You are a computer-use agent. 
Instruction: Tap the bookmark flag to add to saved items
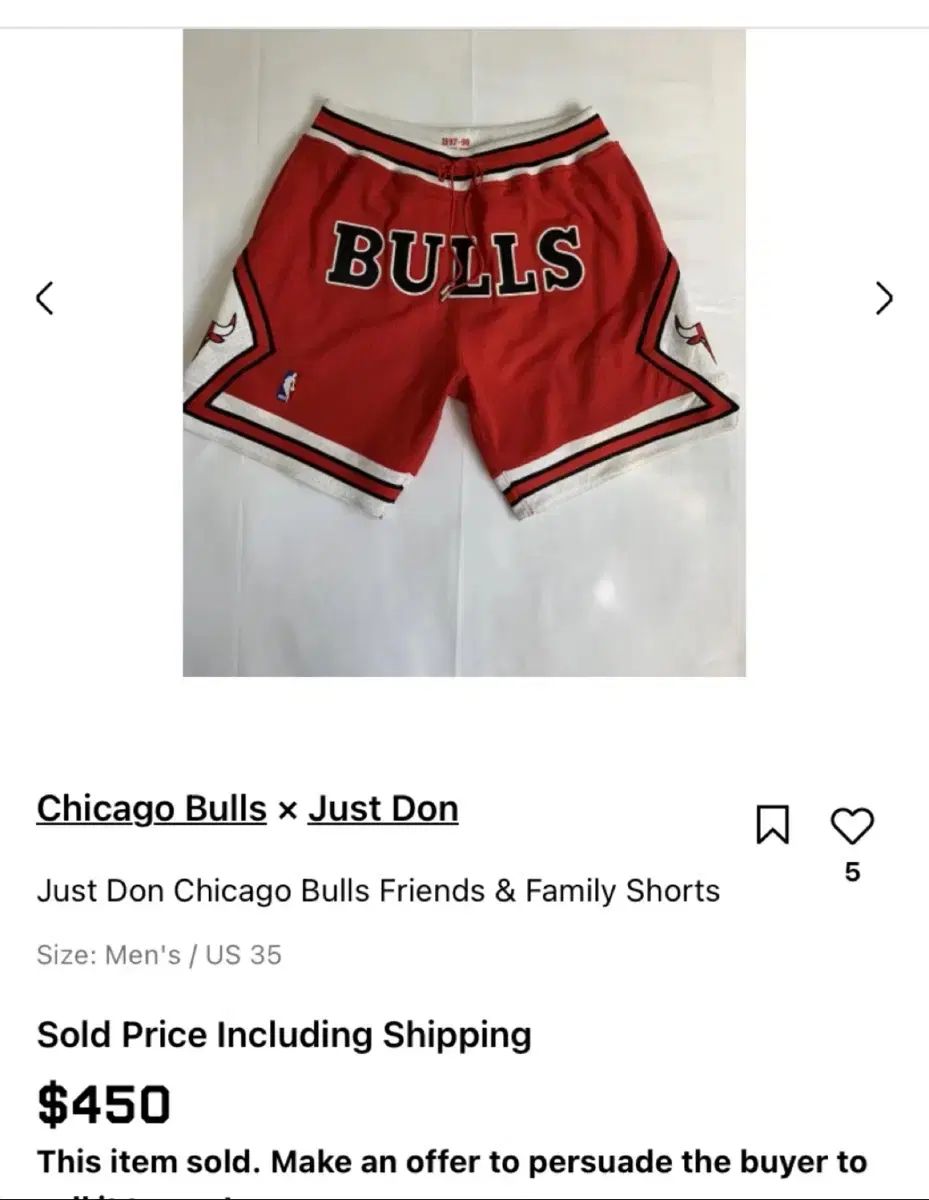771,824
